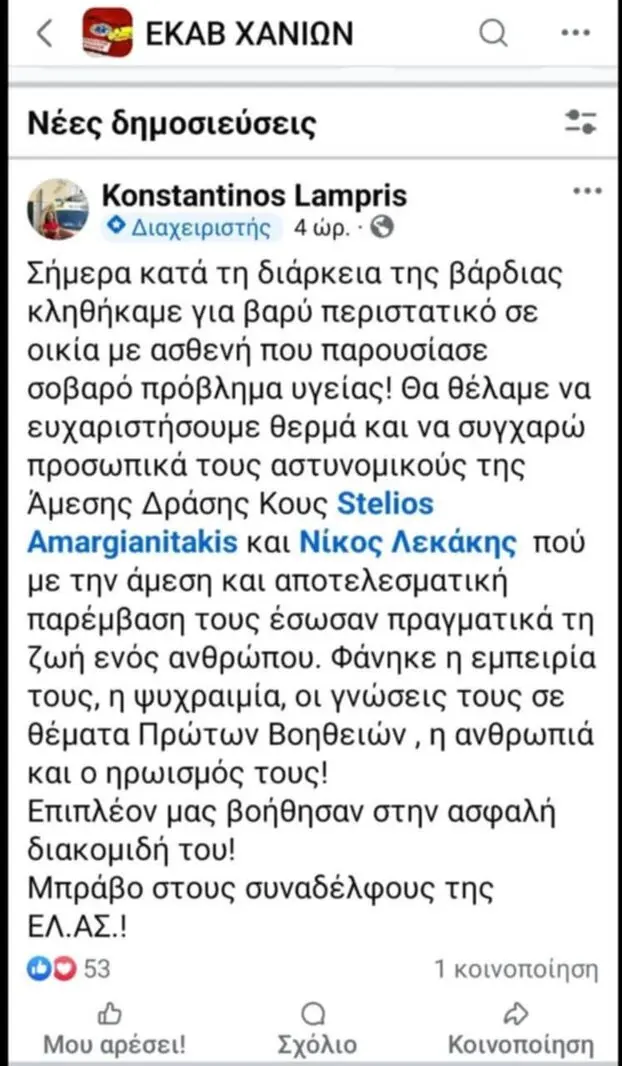Share the post via Κοινοποίηση button
Viewport: 622px width, 1066px height.
518,1029
